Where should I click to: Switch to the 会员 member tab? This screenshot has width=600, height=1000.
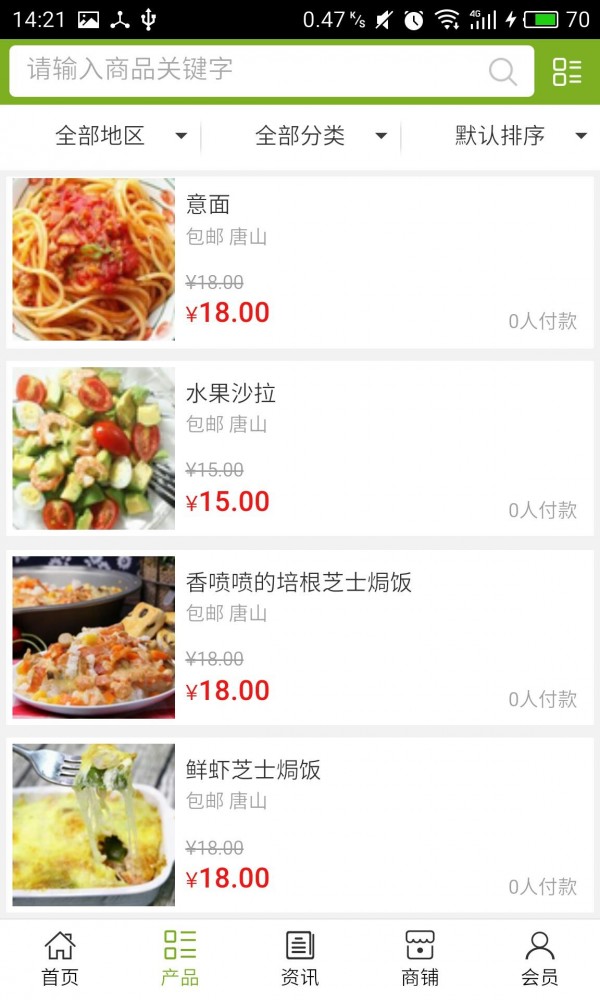[x=540, y=958]
